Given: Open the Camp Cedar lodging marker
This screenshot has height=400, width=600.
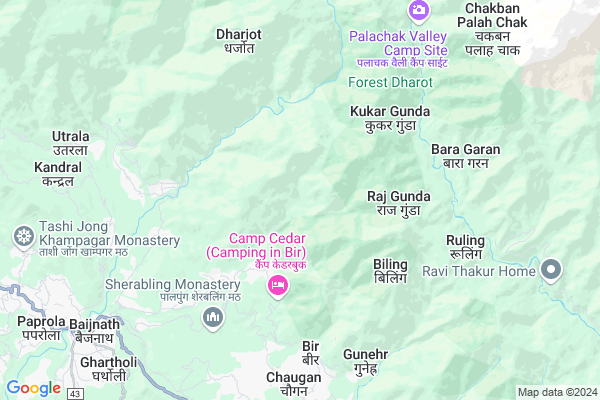Looking at the screenshot, I should click(x=277, y=287).
